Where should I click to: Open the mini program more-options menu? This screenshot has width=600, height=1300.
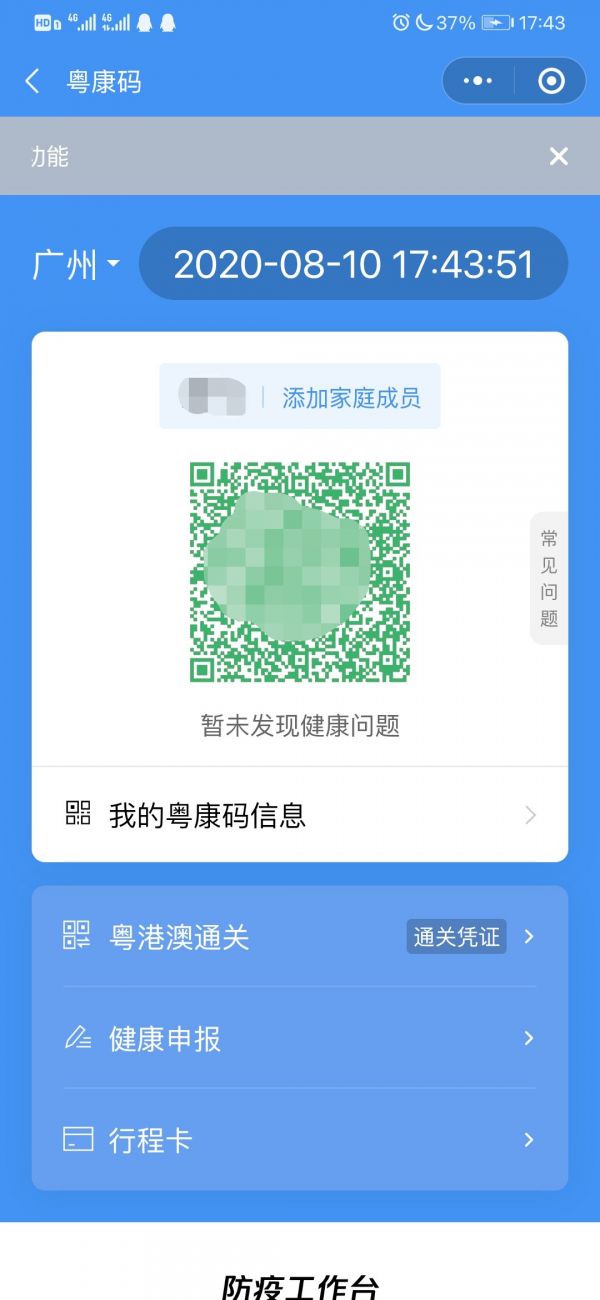click(478, 81)
